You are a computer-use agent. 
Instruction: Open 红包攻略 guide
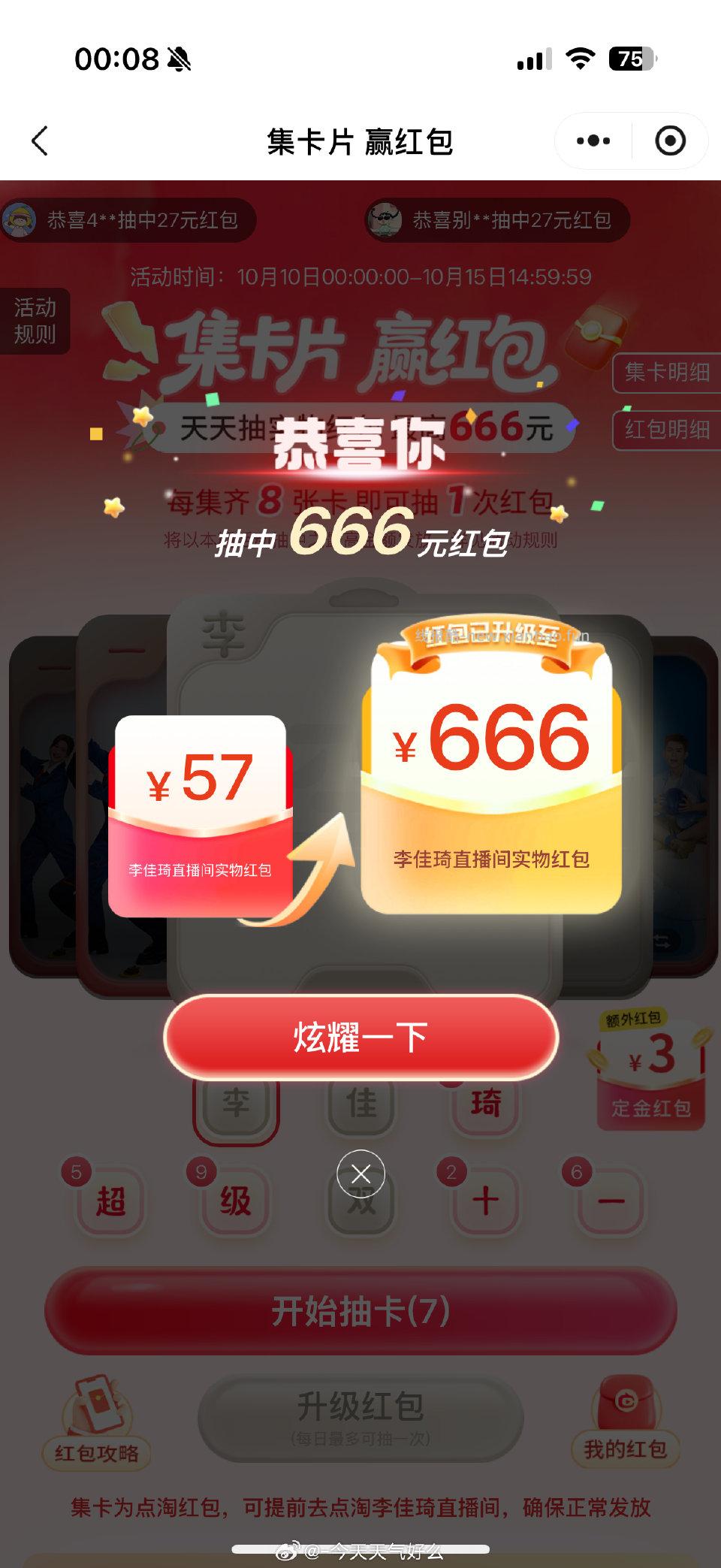click(x=96, y=1422)
